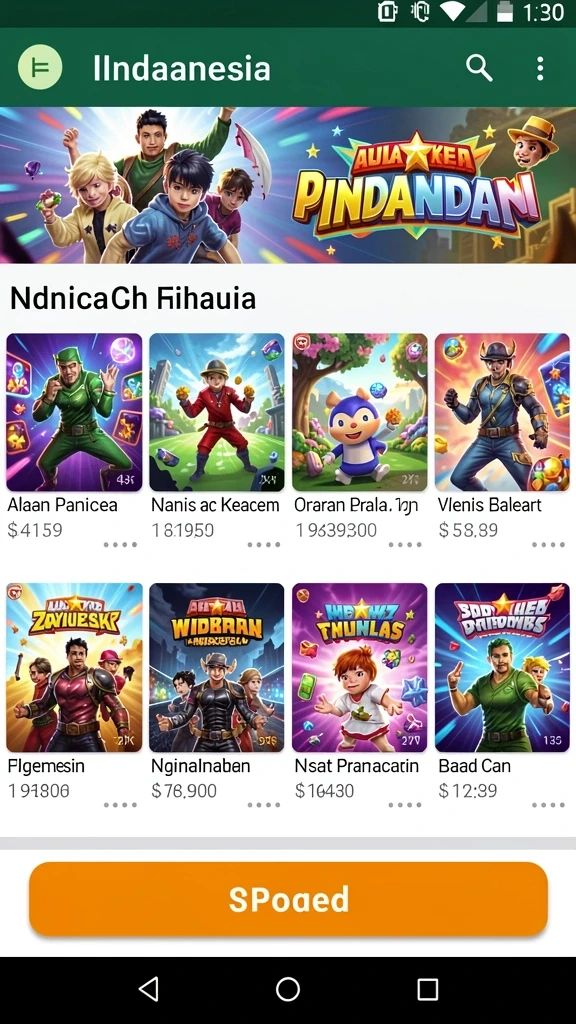The width and height of the screenshot is (576, 1024).
Task: Tap the round green menu button beside title
Action: pos(40,67)
